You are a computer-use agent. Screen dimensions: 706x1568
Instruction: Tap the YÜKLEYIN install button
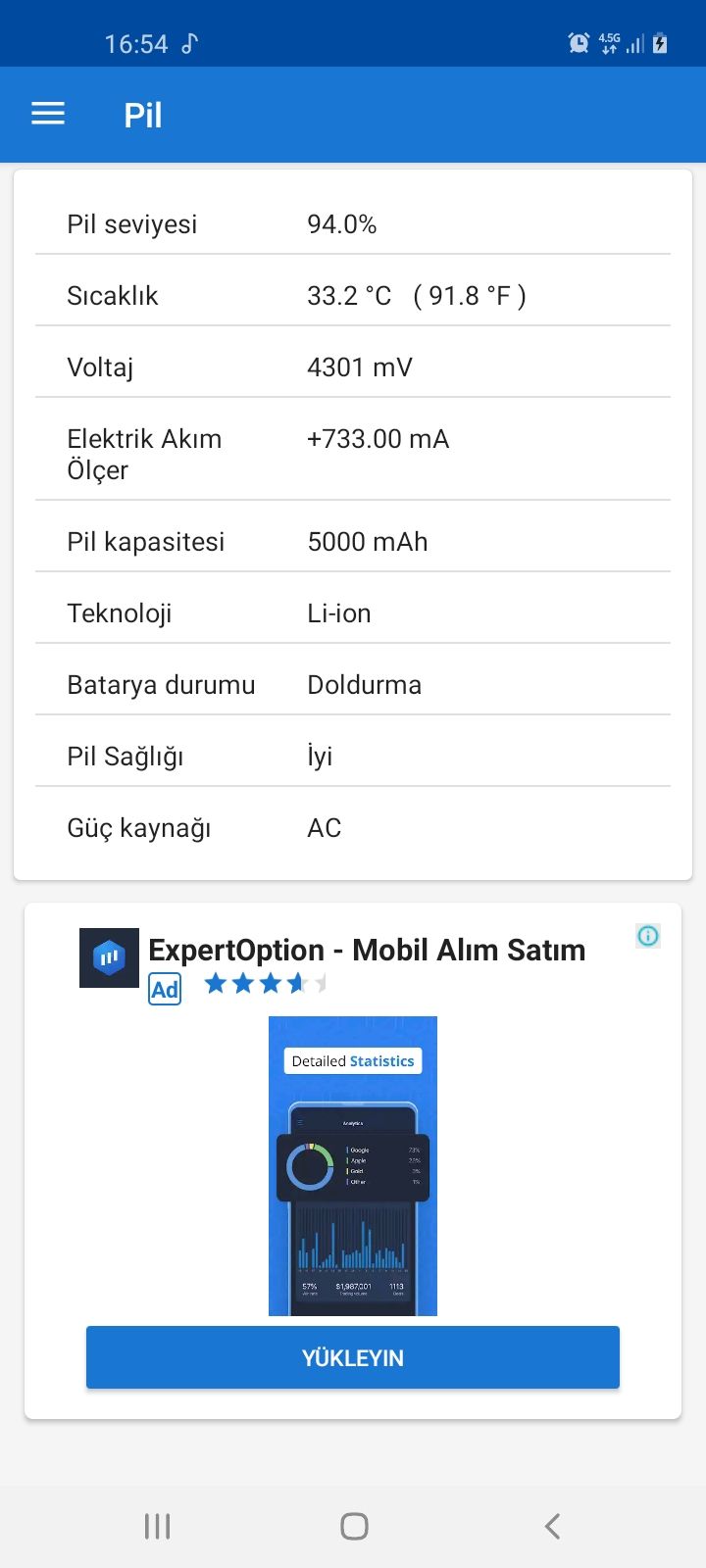[353, 1357]
